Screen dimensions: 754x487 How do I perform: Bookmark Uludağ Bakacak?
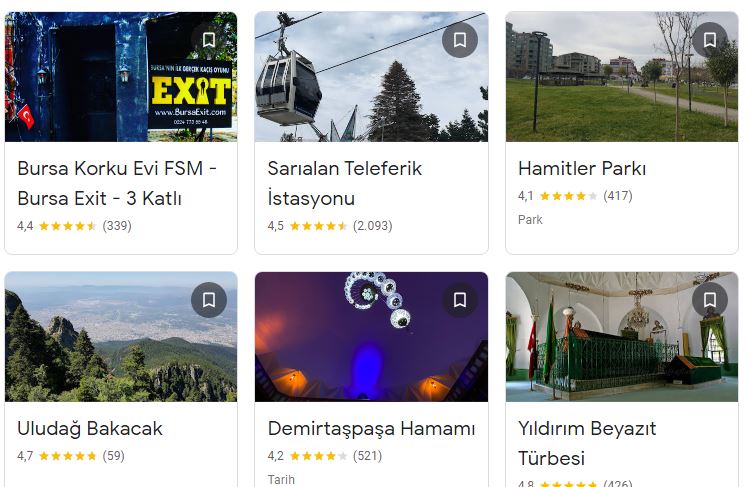click(x=209, y=300)
